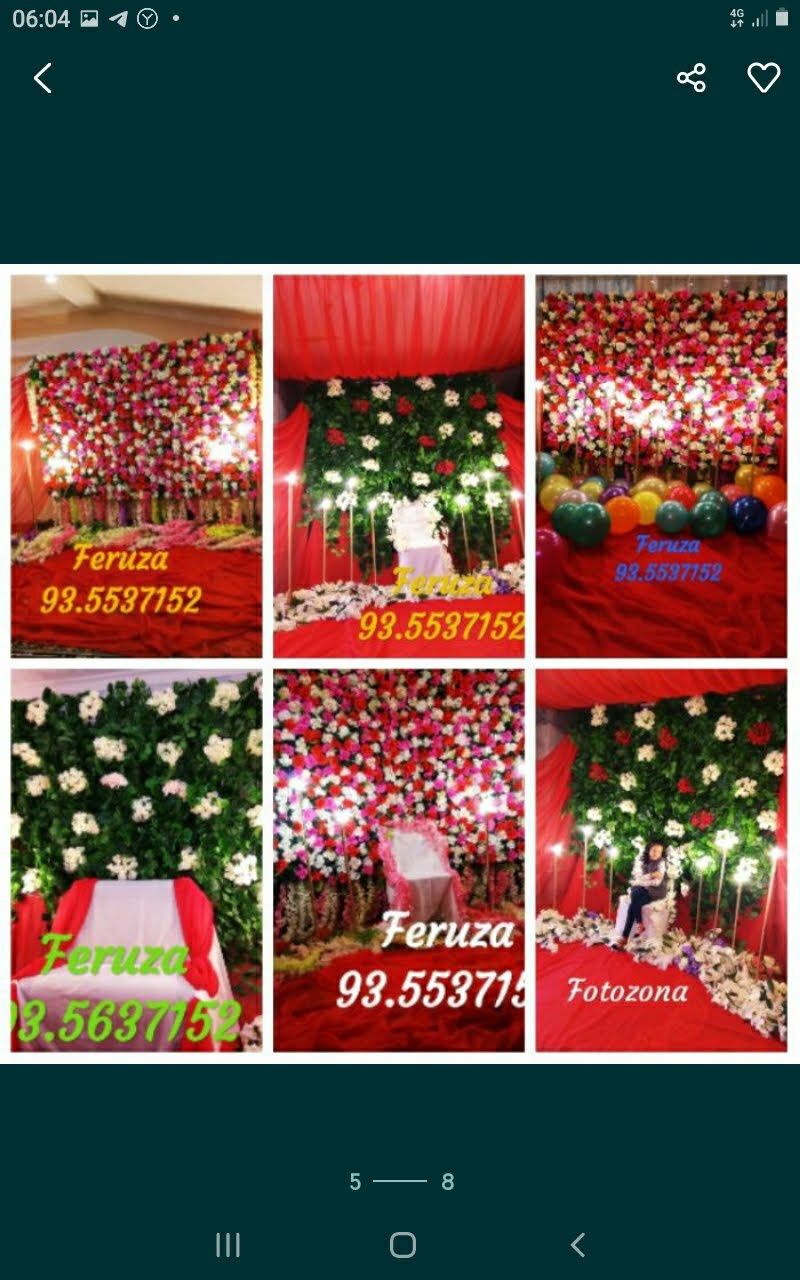
Task: Share this listing photo
Action: pos(691,78)
